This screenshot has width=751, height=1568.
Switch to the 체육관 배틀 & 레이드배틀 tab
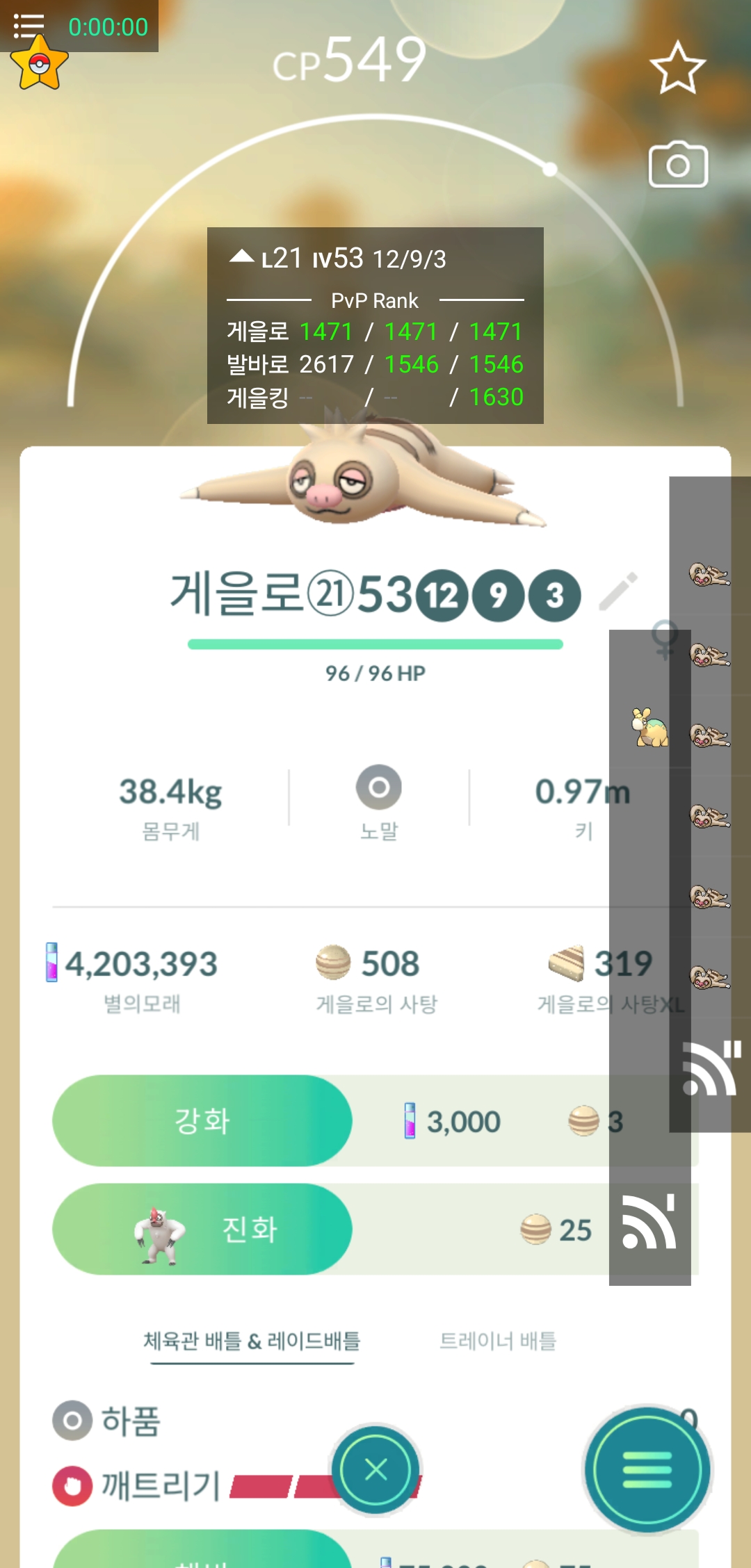252,1341
